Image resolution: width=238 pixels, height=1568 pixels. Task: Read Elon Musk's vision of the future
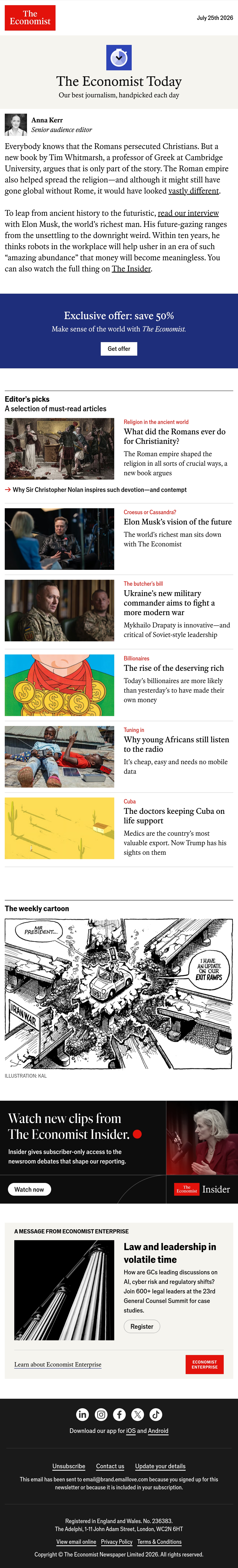(177, 522)
